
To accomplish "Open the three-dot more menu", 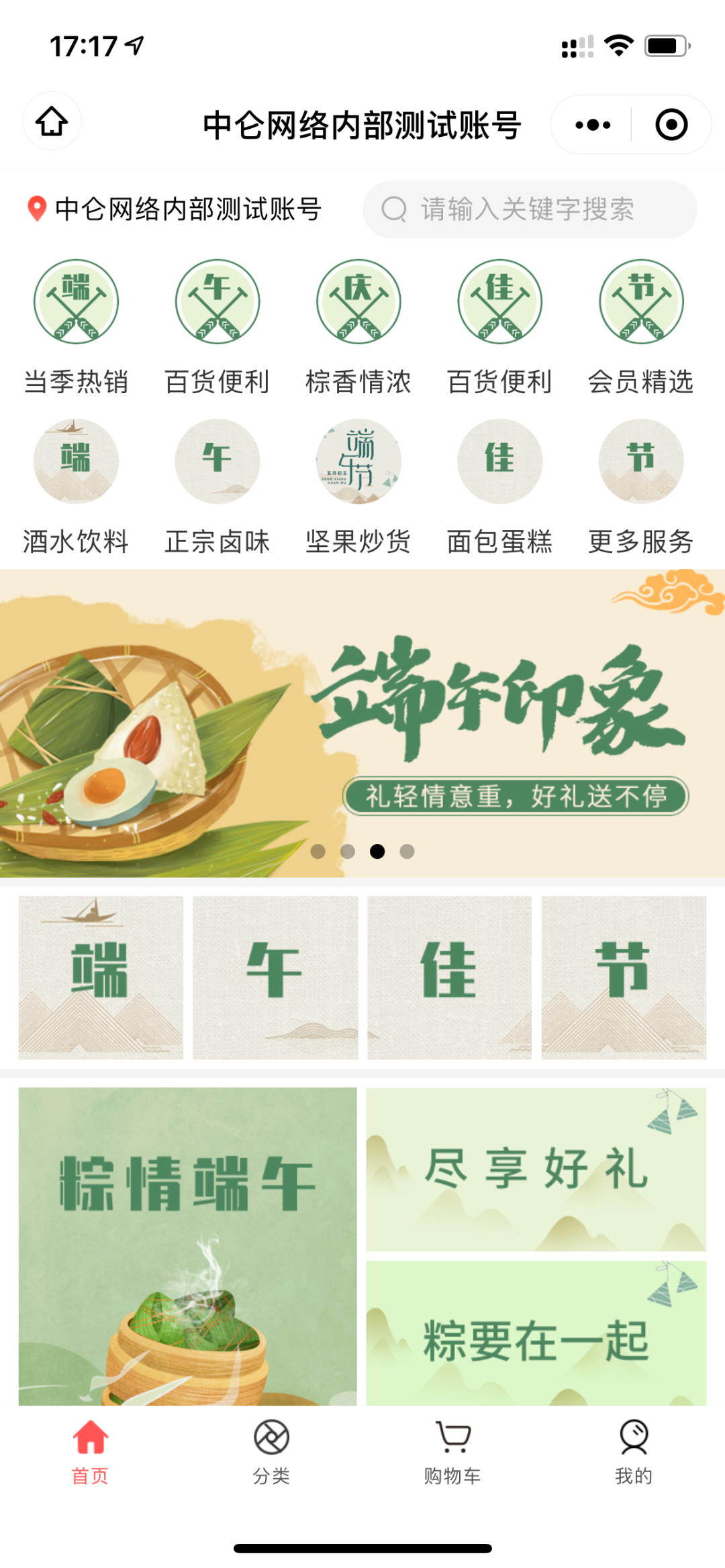I will coord(593,125).
